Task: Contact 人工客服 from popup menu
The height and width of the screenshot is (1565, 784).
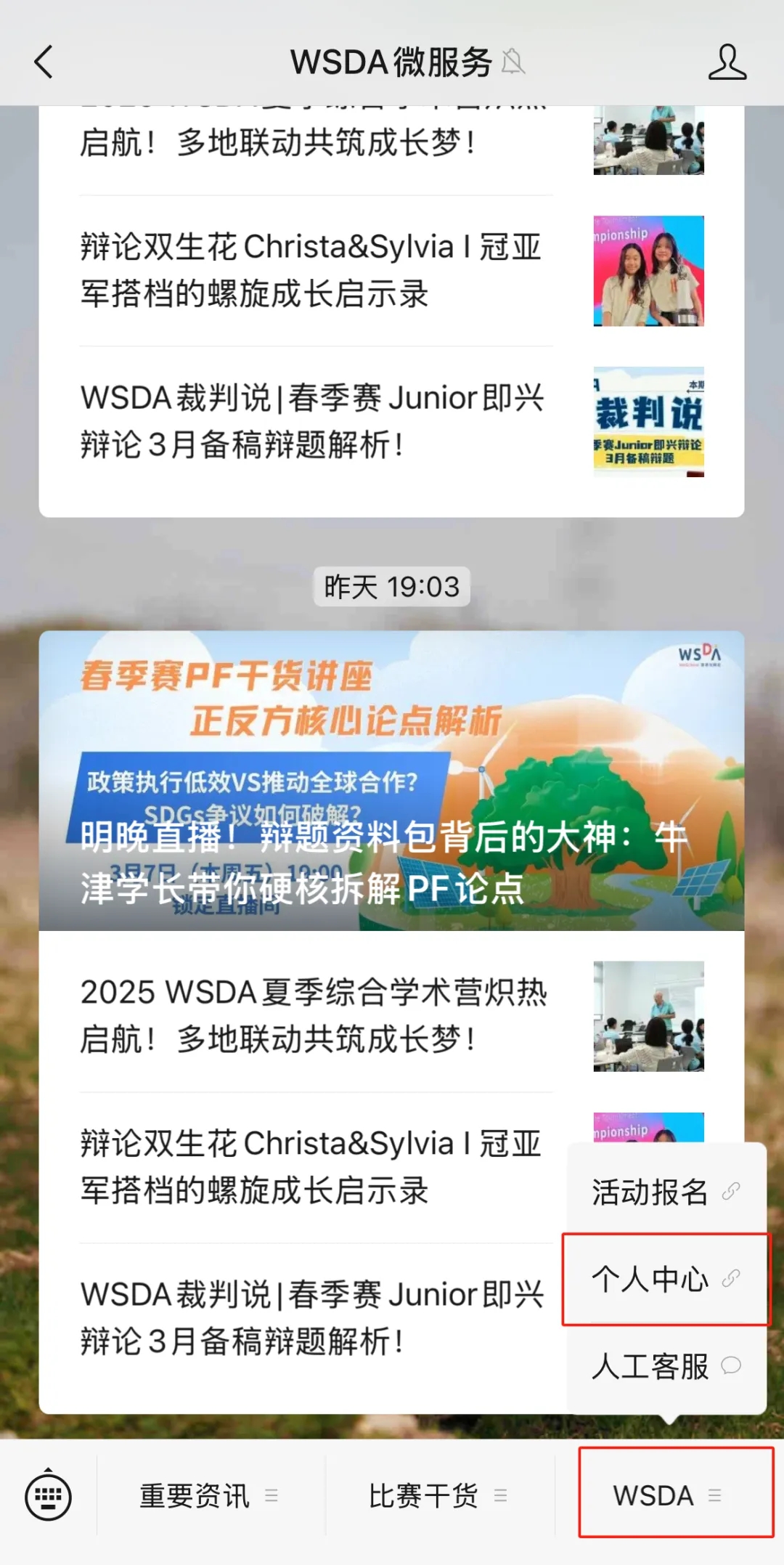Action: [x=666, y=1366]
